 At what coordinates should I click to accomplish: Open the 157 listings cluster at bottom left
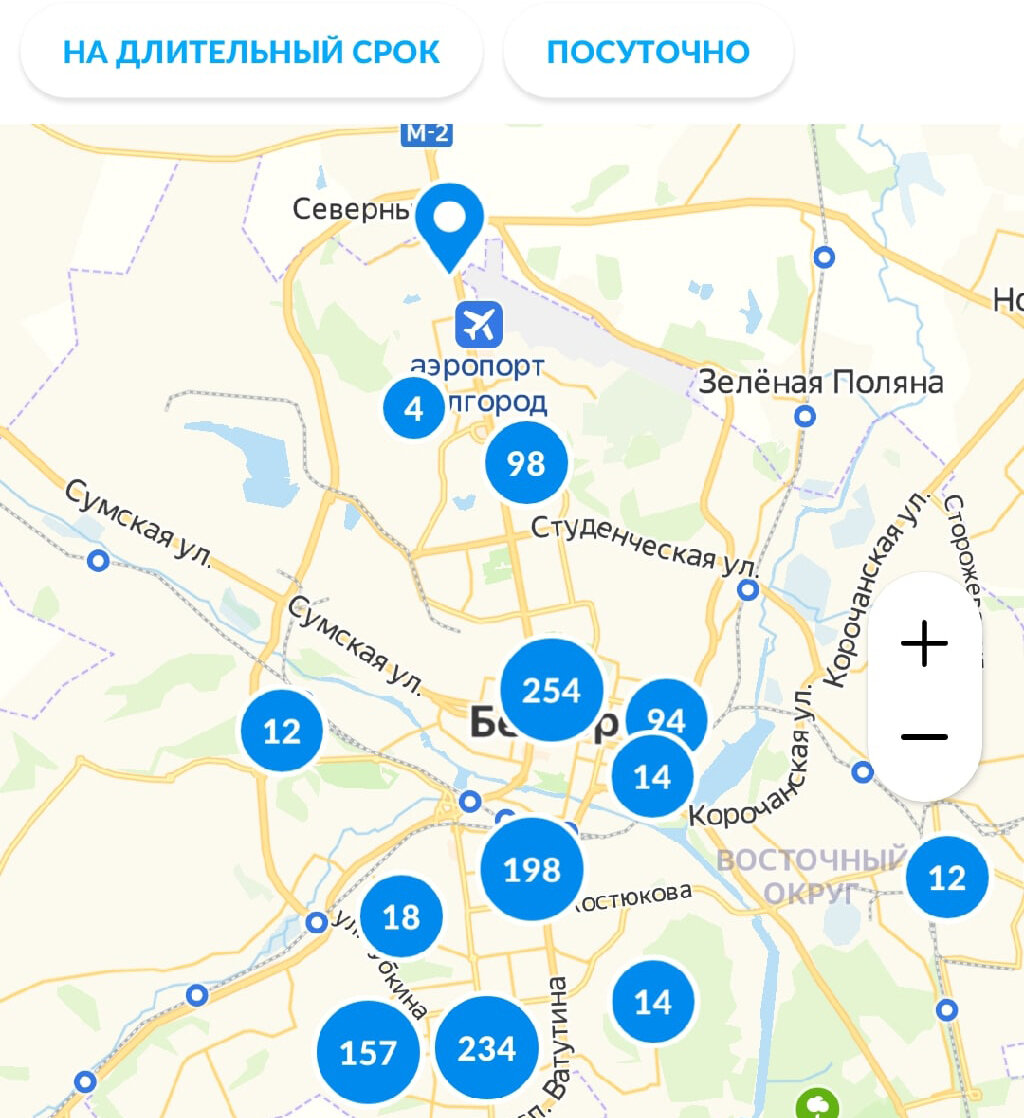369,1051
